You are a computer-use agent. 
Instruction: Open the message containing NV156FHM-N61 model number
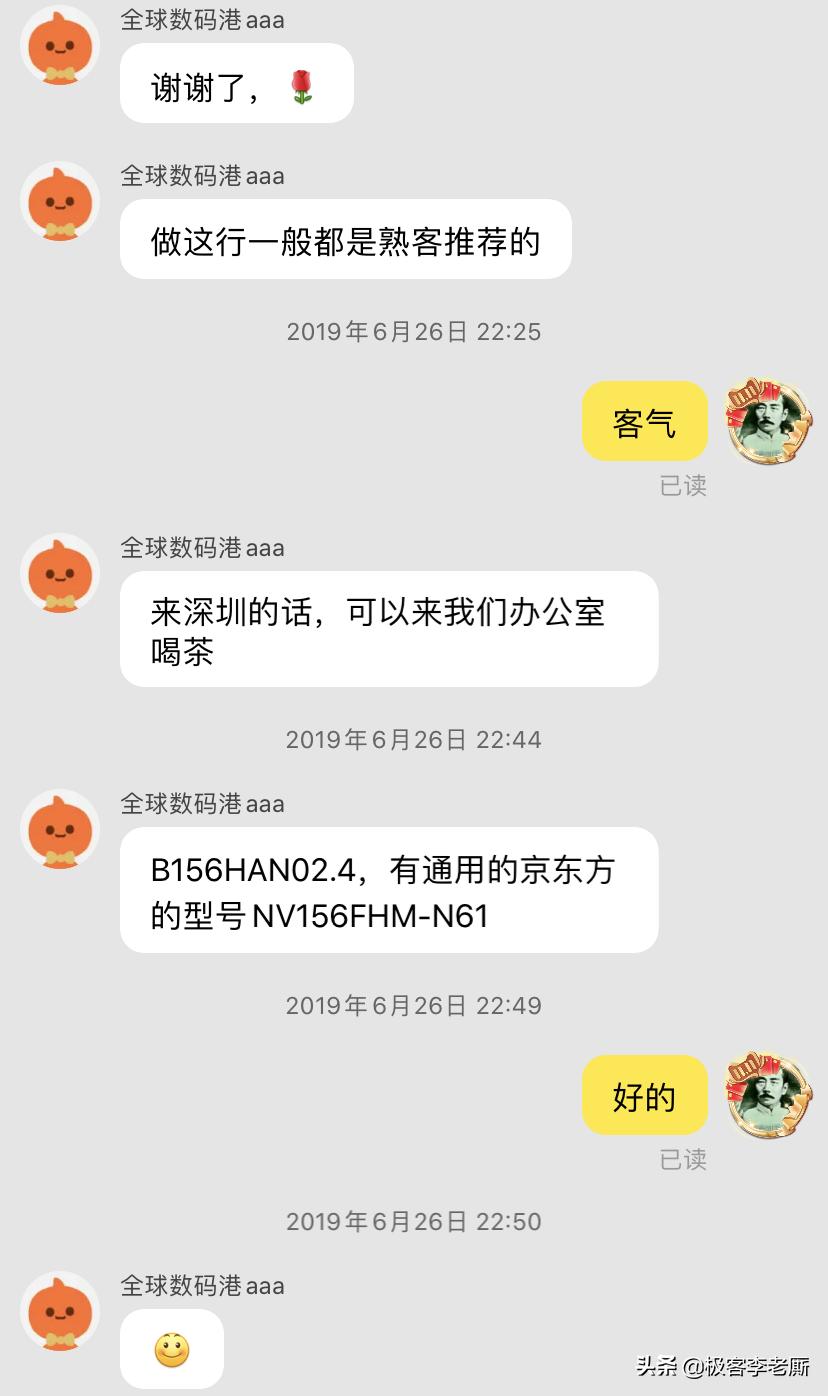click(388, 889)
